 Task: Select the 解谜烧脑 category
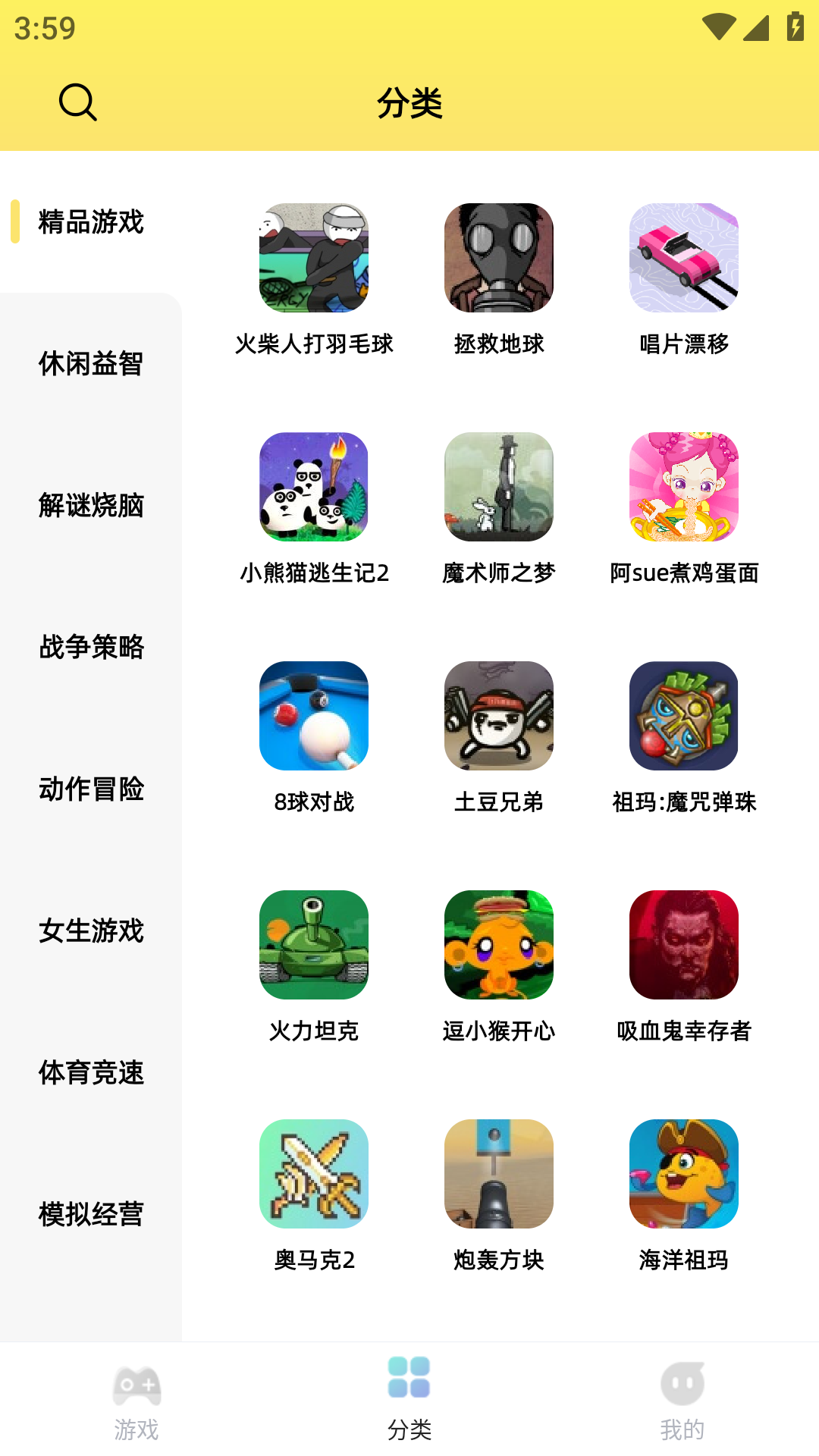tap(91, 505)
